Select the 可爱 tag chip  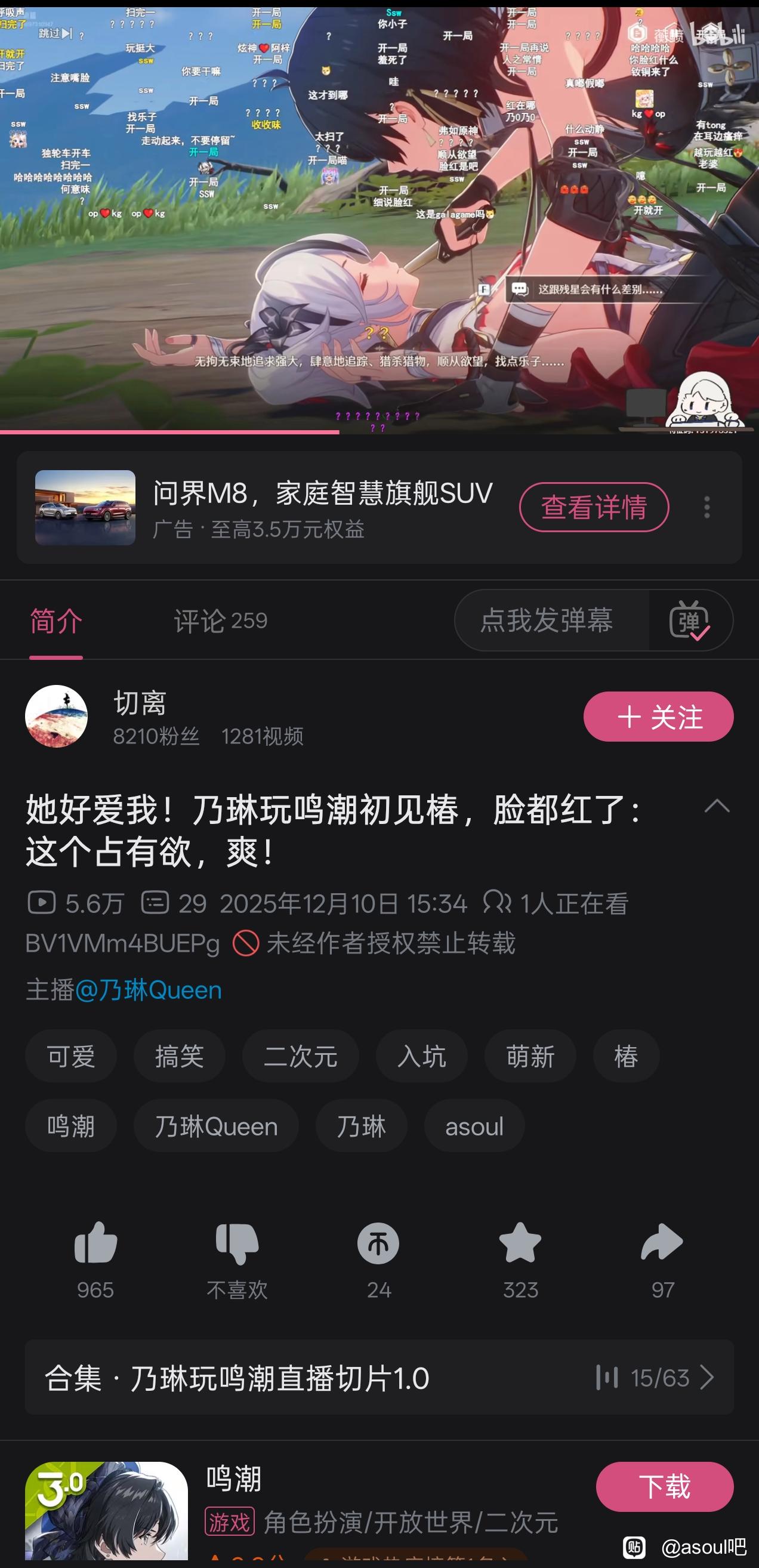point(70,1056)
